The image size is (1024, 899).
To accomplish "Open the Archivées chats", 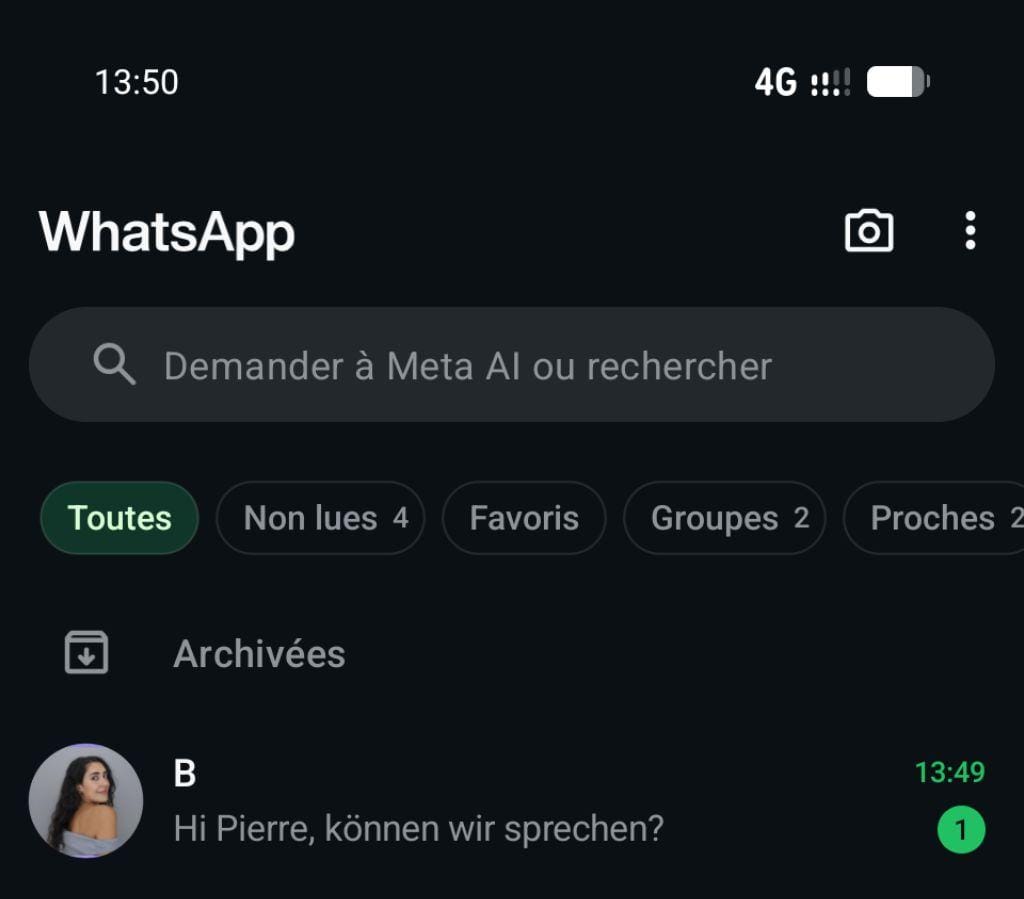I will [259, 654].
